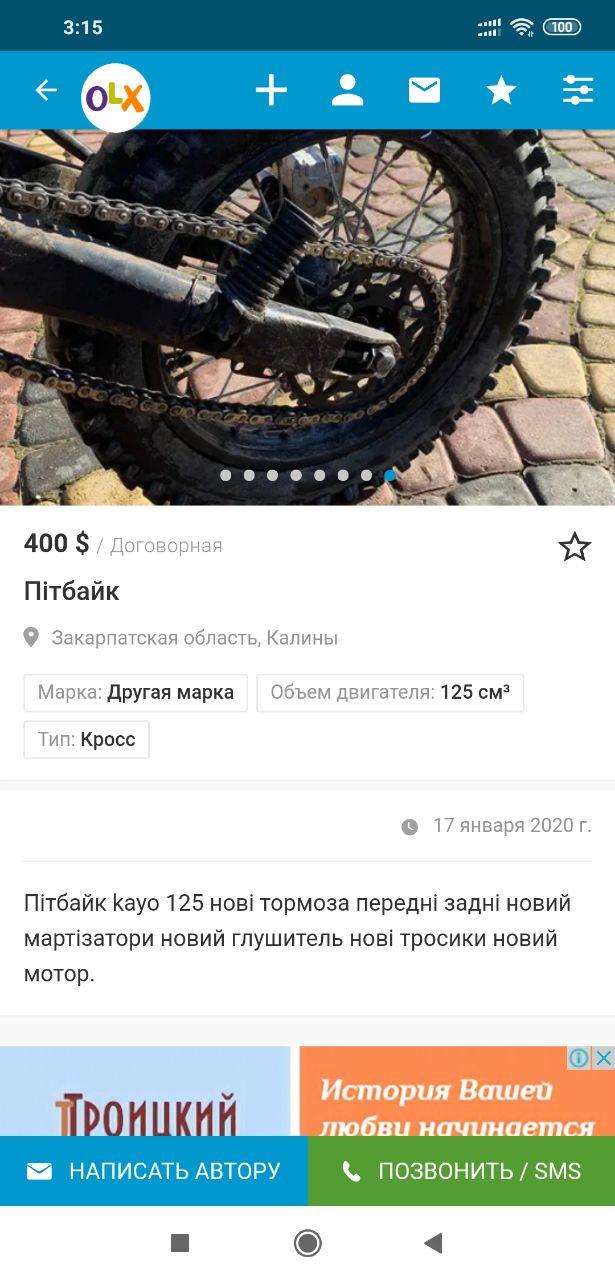Open messages envelope in toolbar
The height and width of the screenshot is (1280, 615).
(x=424, y=91)
